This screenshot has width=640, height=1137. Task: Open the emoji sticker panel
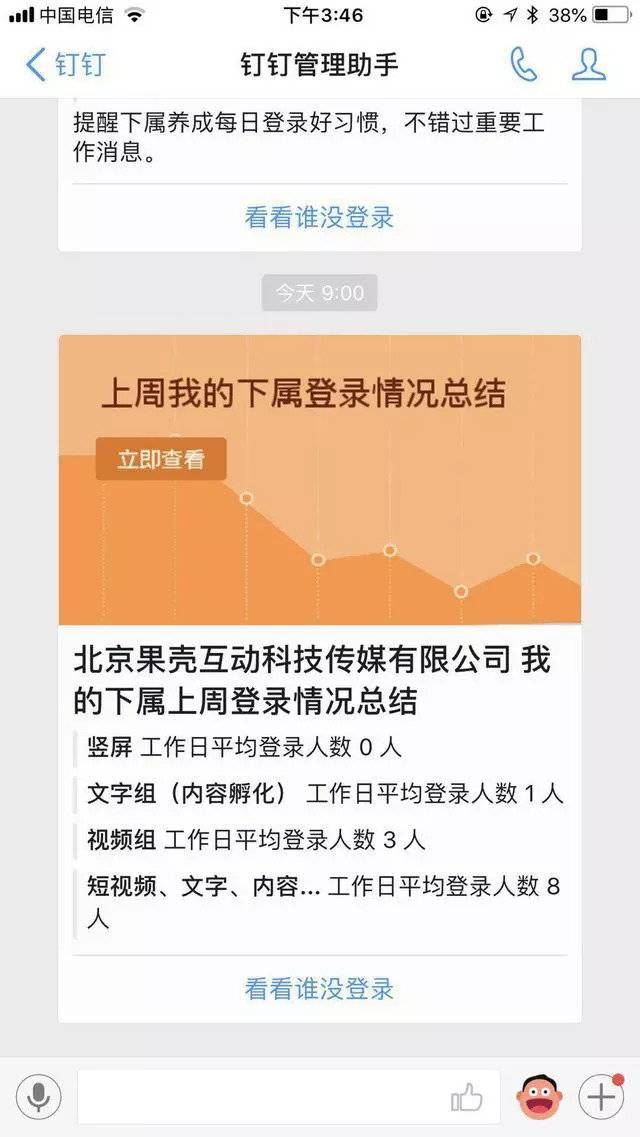[x=539, y=1098]
